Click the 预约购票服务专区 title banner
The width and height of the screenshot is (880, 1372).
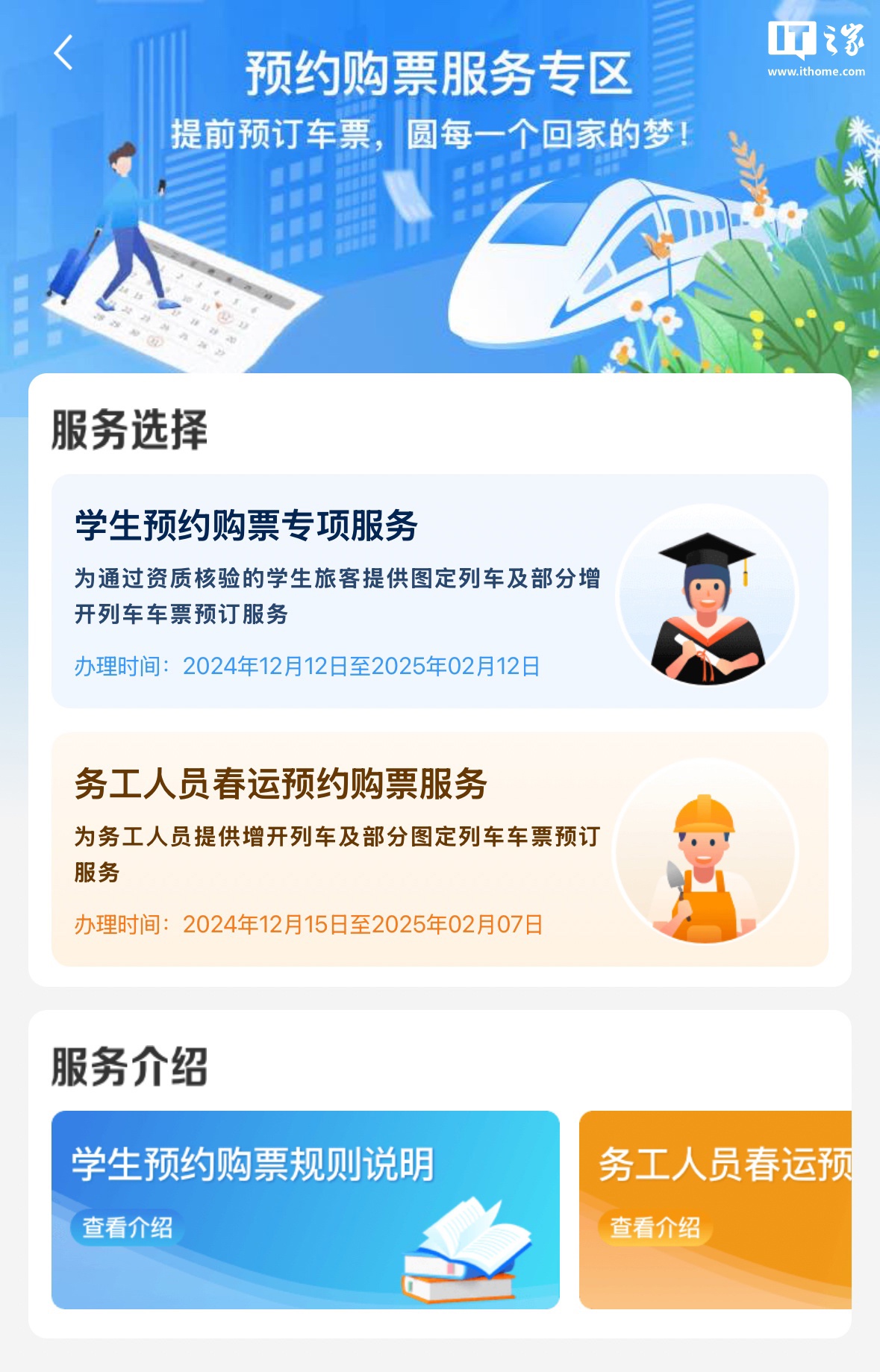(440, 75)
